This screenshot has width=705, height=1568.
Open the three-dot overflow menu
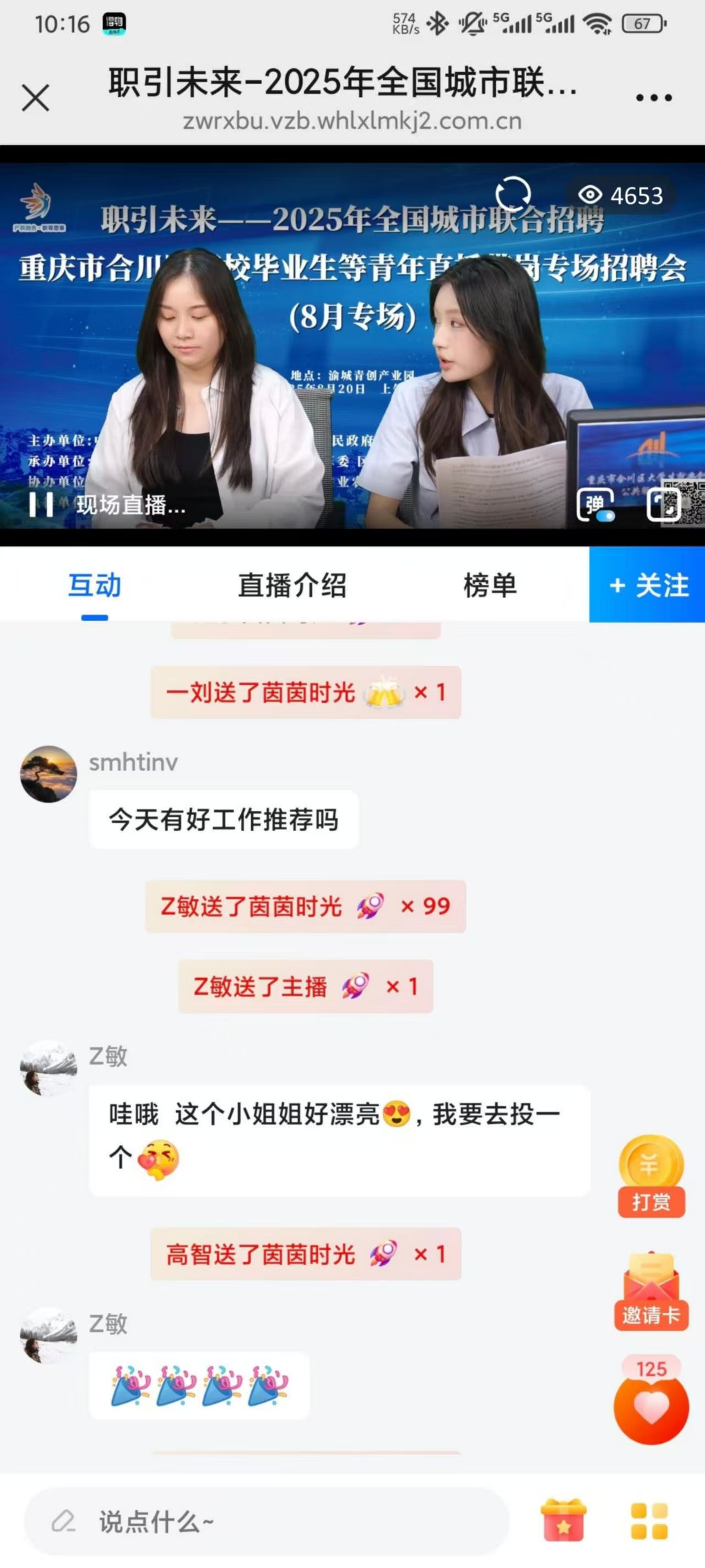click(653, 98)
